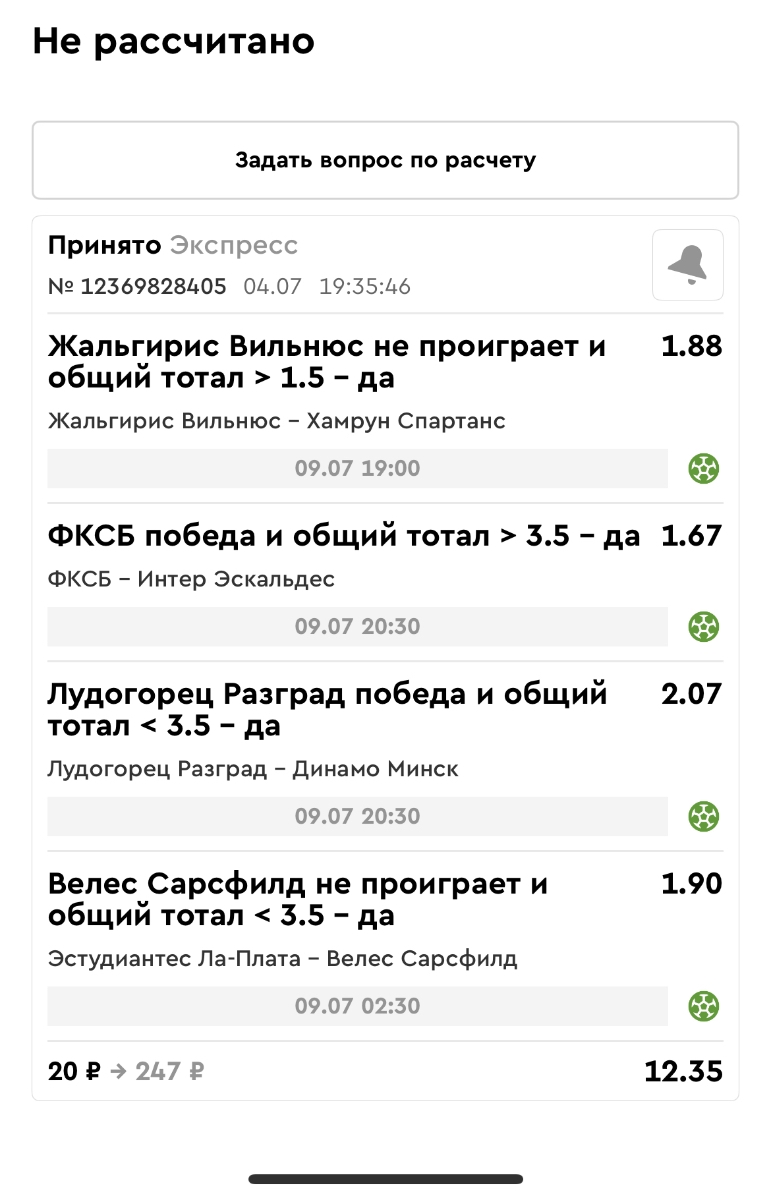Image resolution: width=771 pixels, height=1200 pixels.
Task: Open the Эстудиантес Ла-Плата – Велес Сарсфилд event
Action: pyautogui.click(x=283, y=959)
